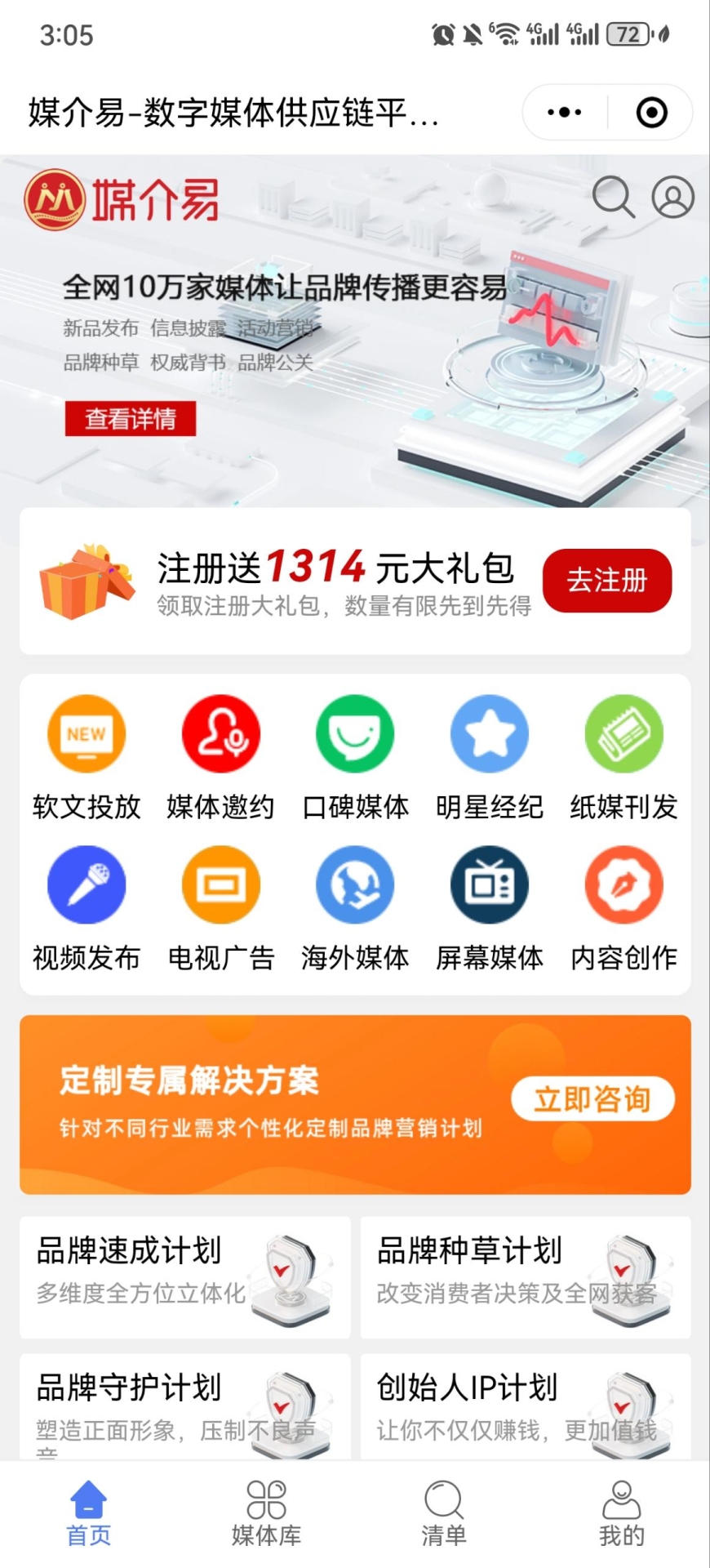The image size is (710, 1568).
Task: Open the mini program more options menu
Action: (x=565, y=113)
